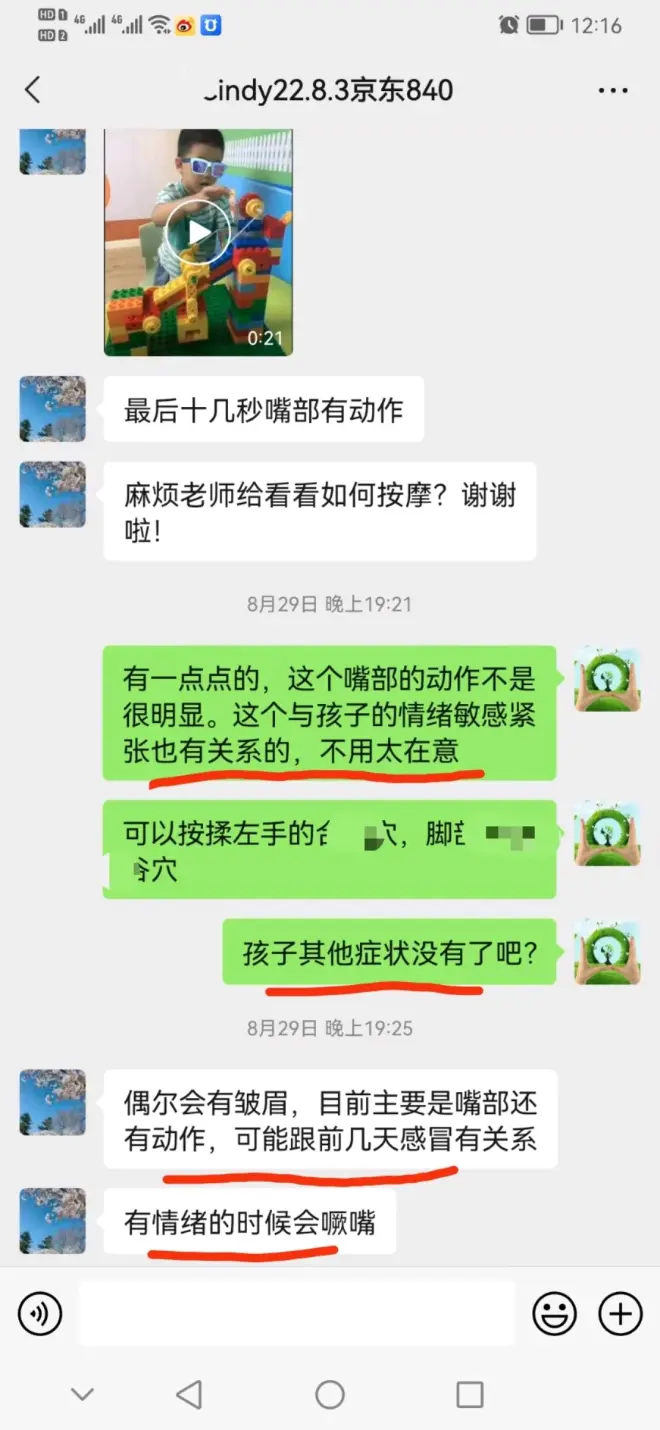Screen dimensions: 660x1430
Task: Switch to voice message input
Action: pos(40,1313)
